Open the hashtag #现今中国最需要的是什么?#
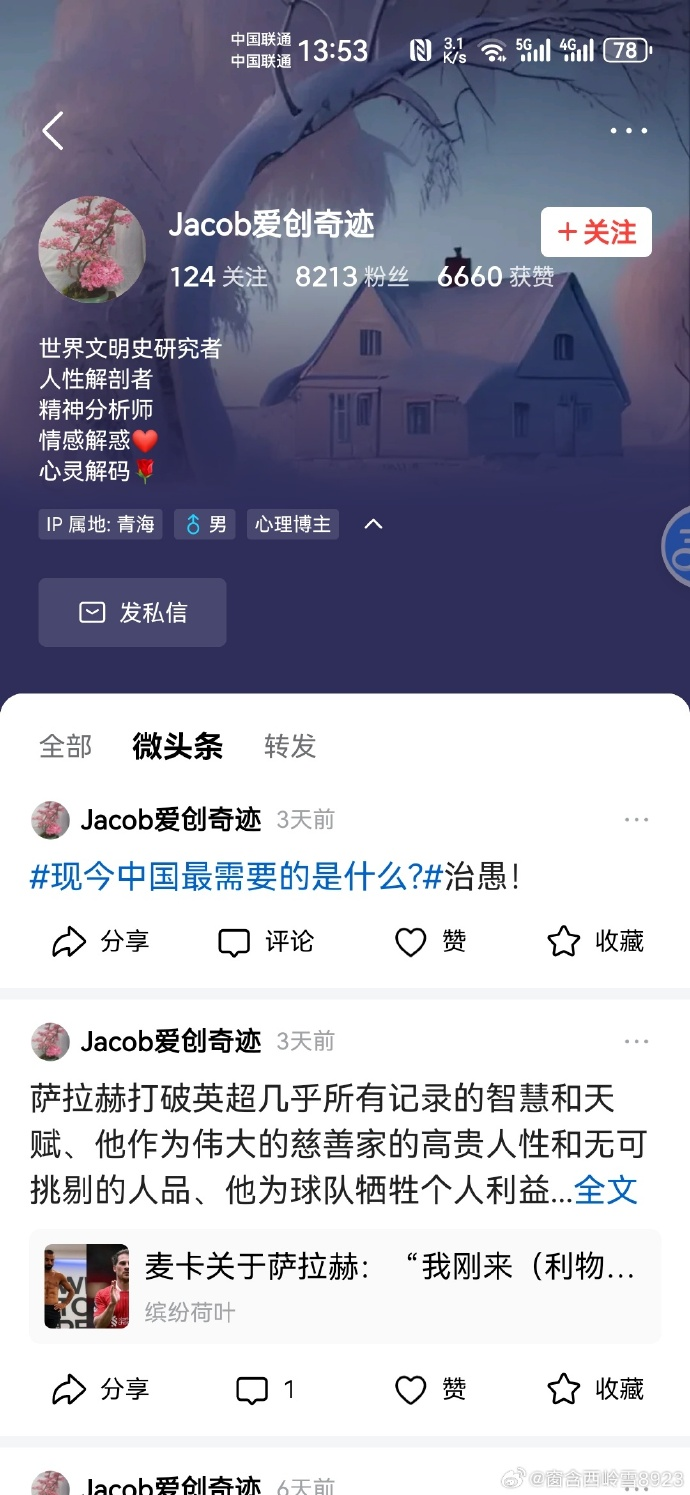 (x=236, y=878)
